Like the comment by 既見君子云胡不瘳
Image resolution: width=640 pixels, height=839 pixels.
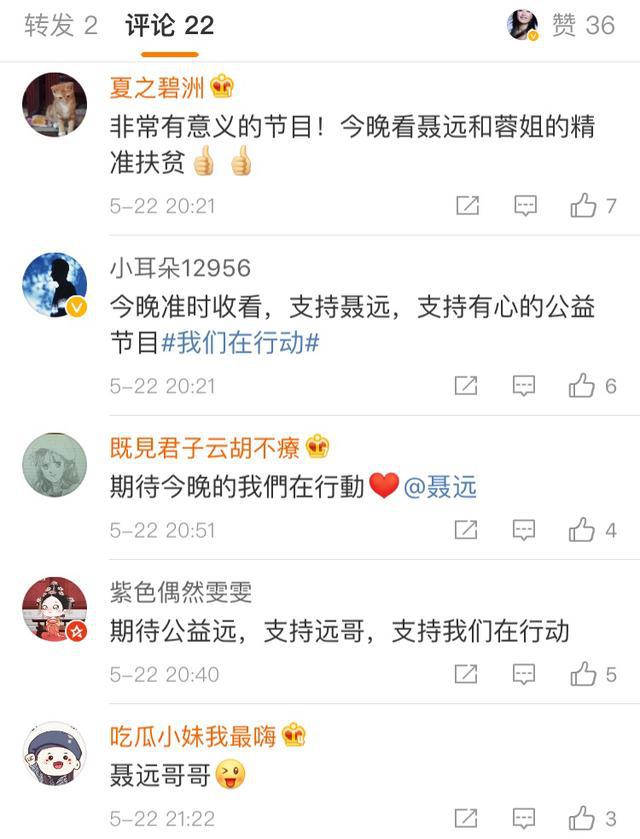point(583,531)
